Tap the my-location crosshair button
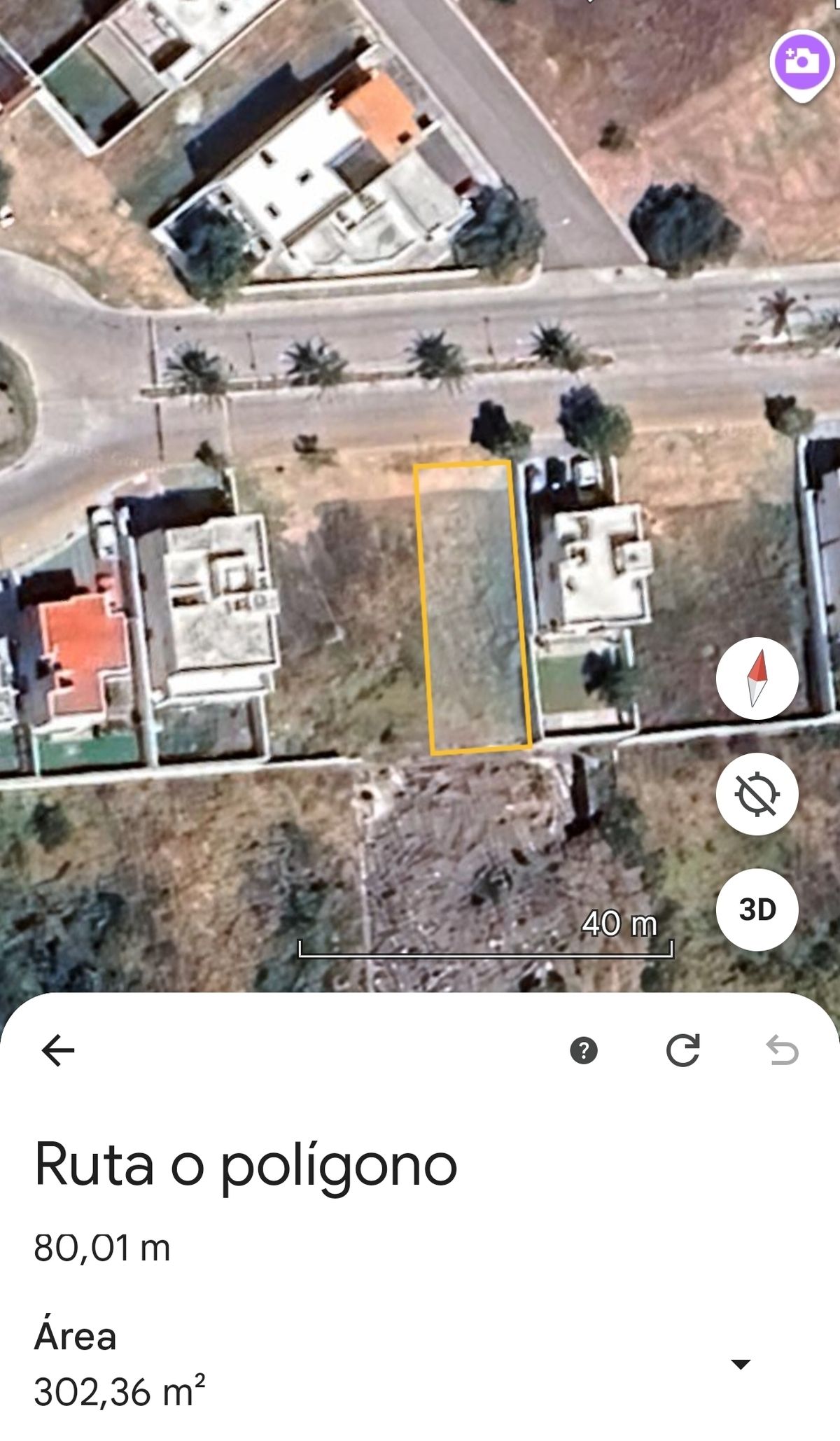The height and width of the screenshot is (1441, 840). 757,794
